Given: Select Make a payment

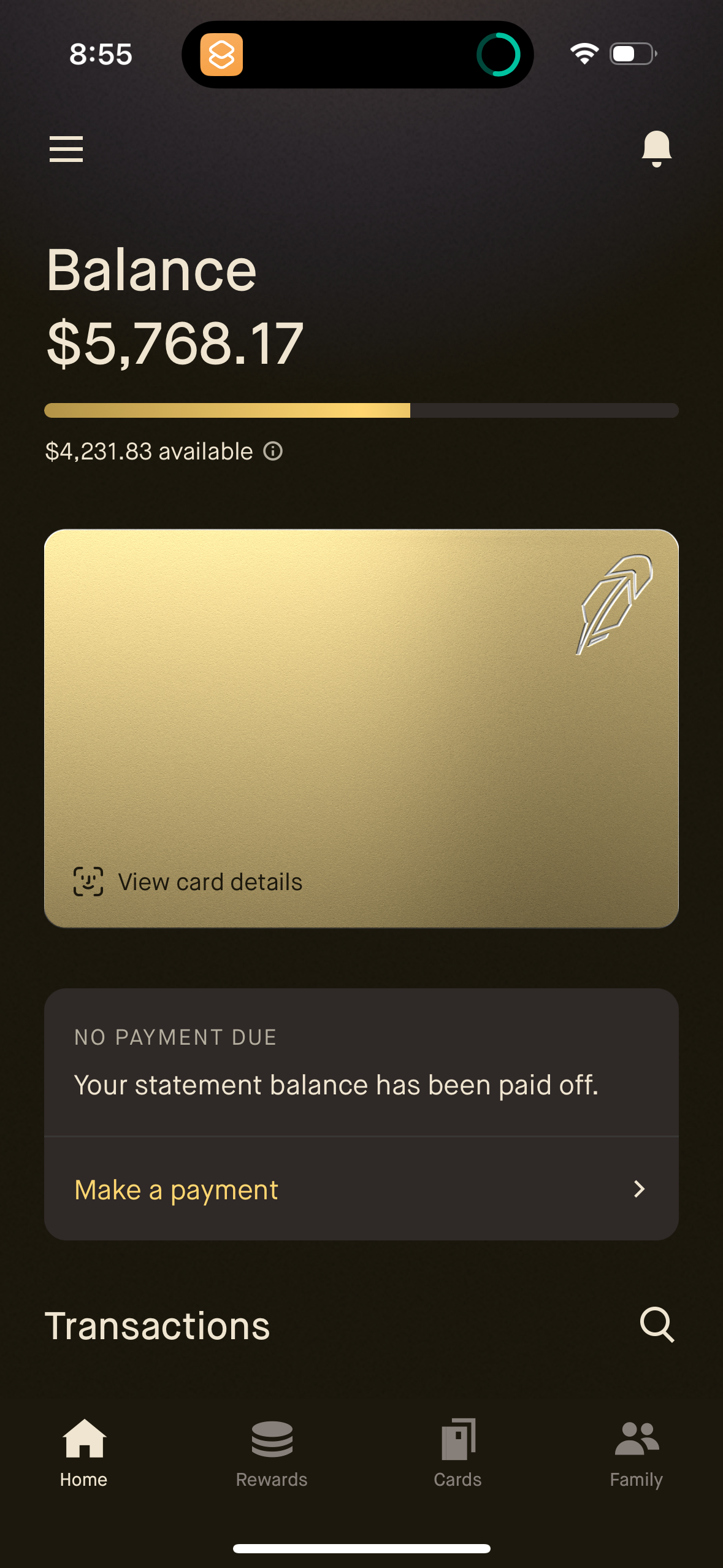Looking at the screenshot, I should 175,1189.
